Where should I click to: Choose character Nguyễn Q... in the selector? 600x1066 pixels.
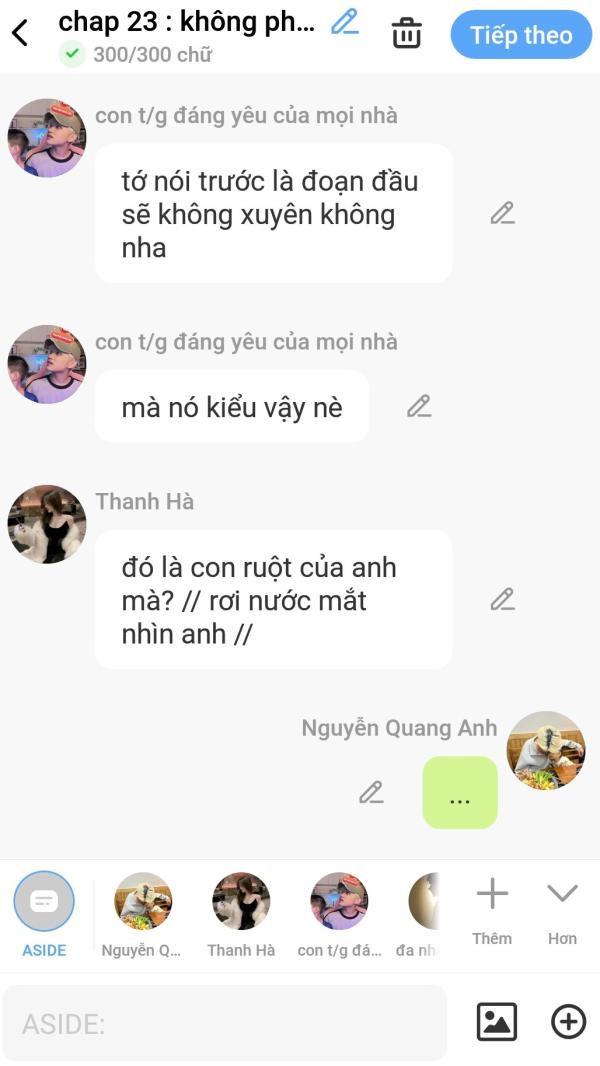coord(143,914)
